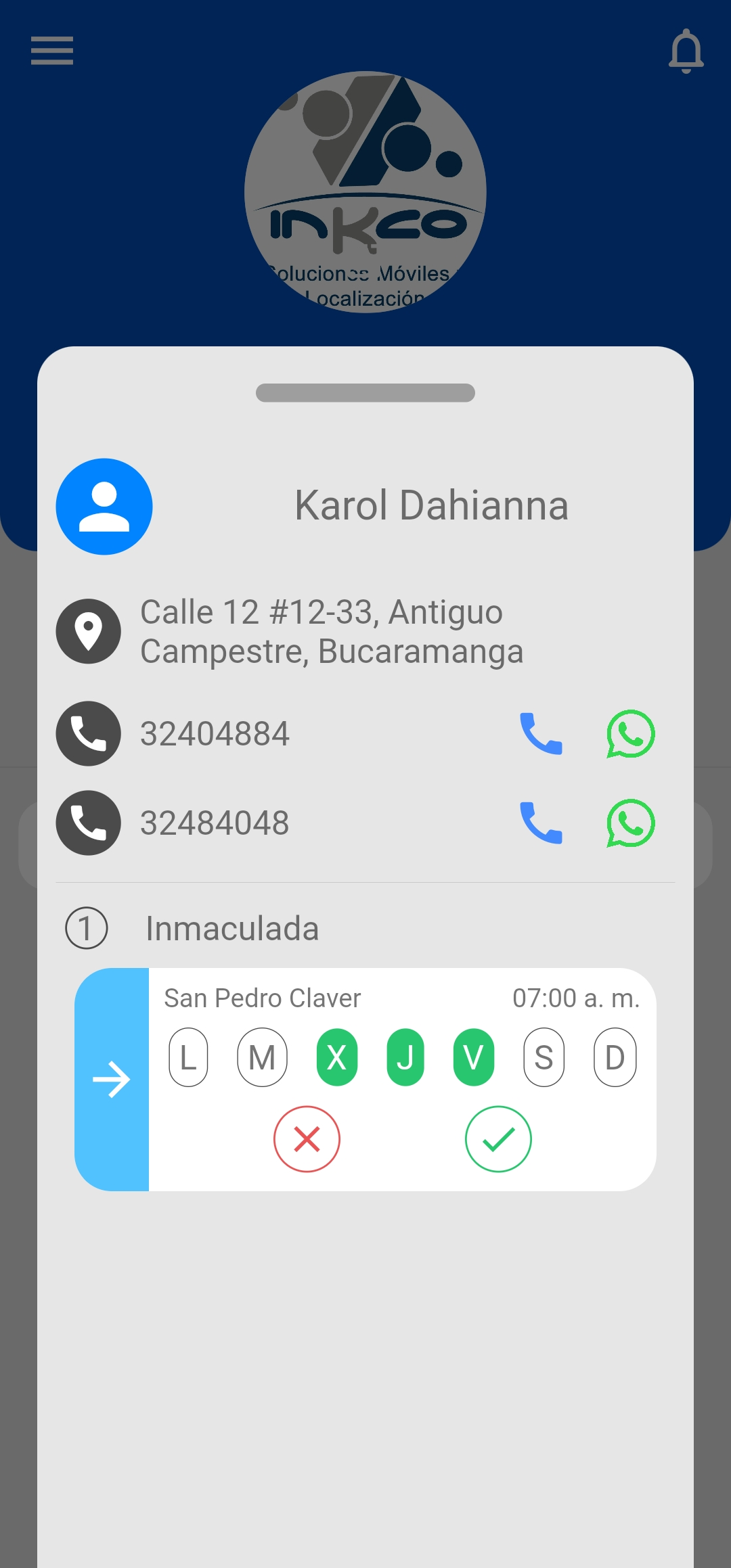This screenshot has width=731, height=1568.
Task: Deselect the J day chip
Action: point(405,1057)
